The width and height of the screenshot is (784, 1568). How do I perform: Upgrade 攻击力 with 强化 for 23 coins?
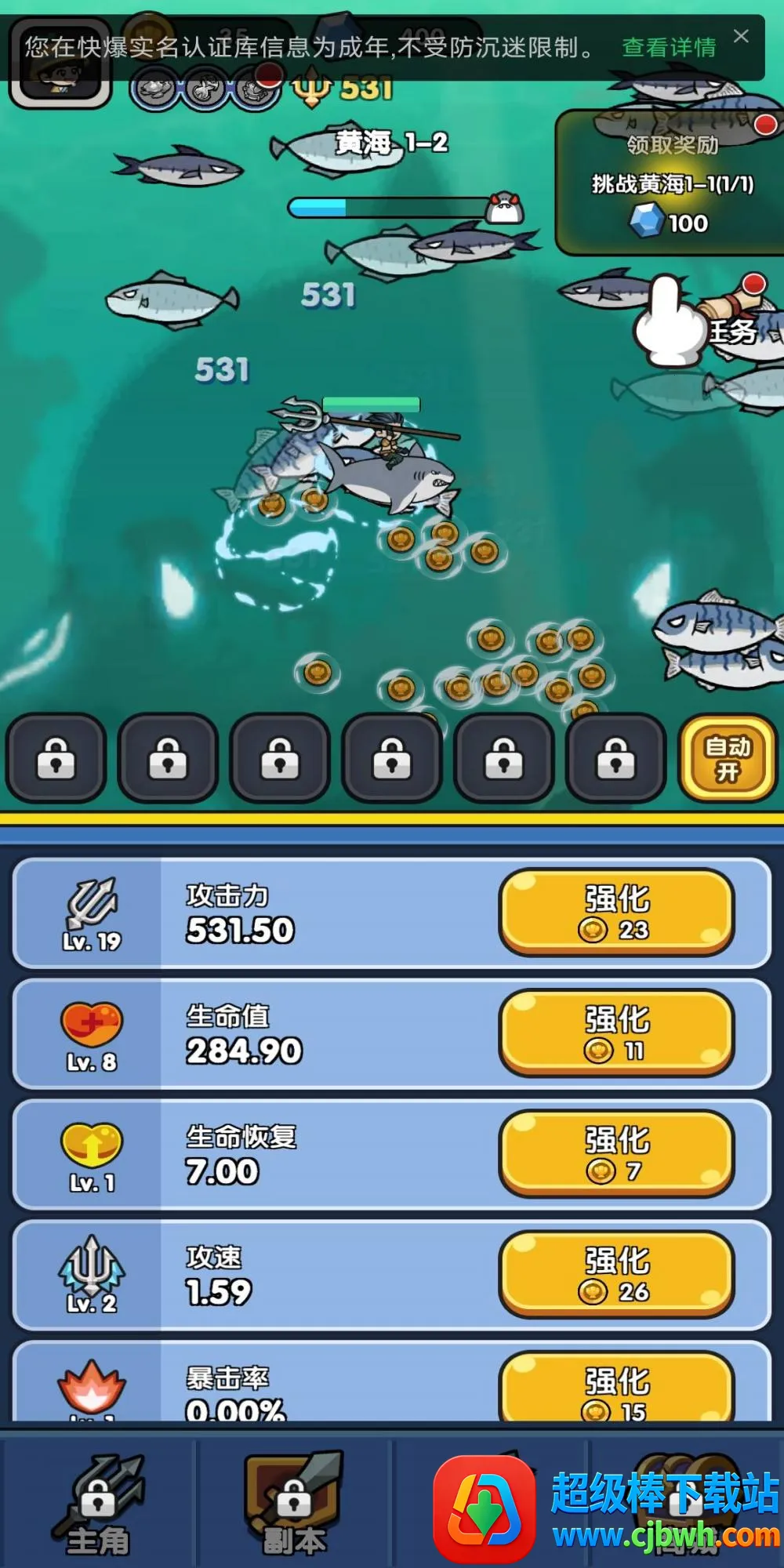(x=616, y=912)
